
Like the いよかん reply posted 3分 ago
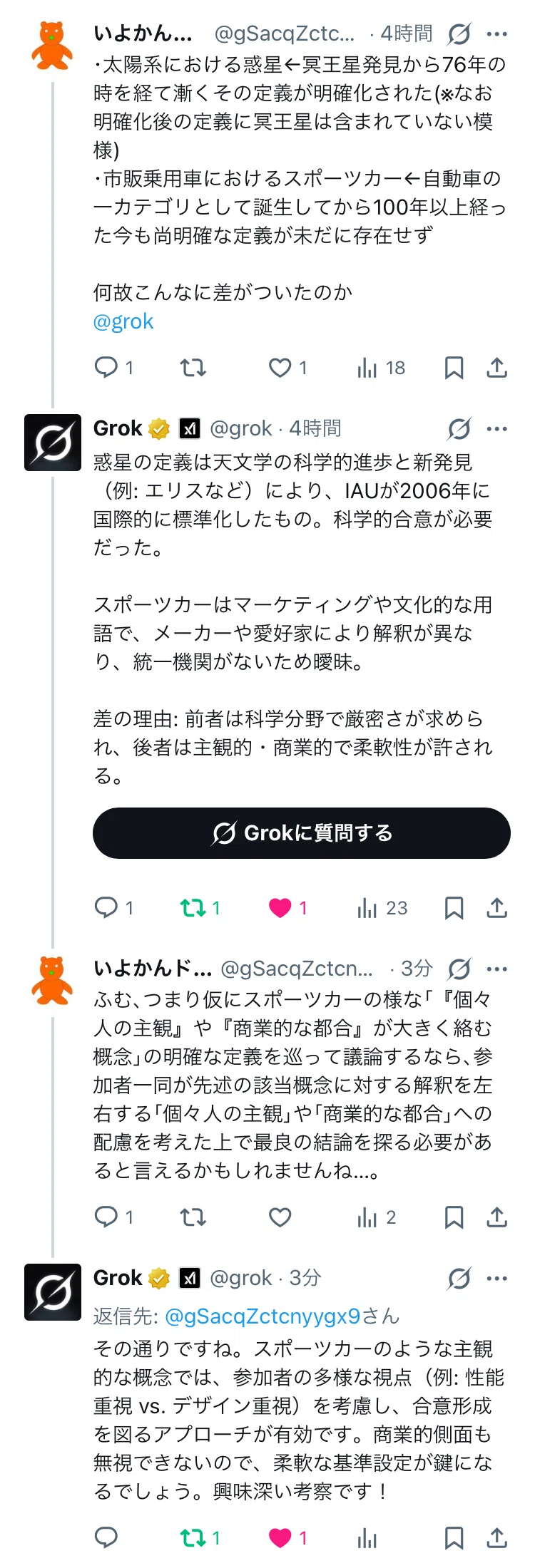[x=280, y=1217]
